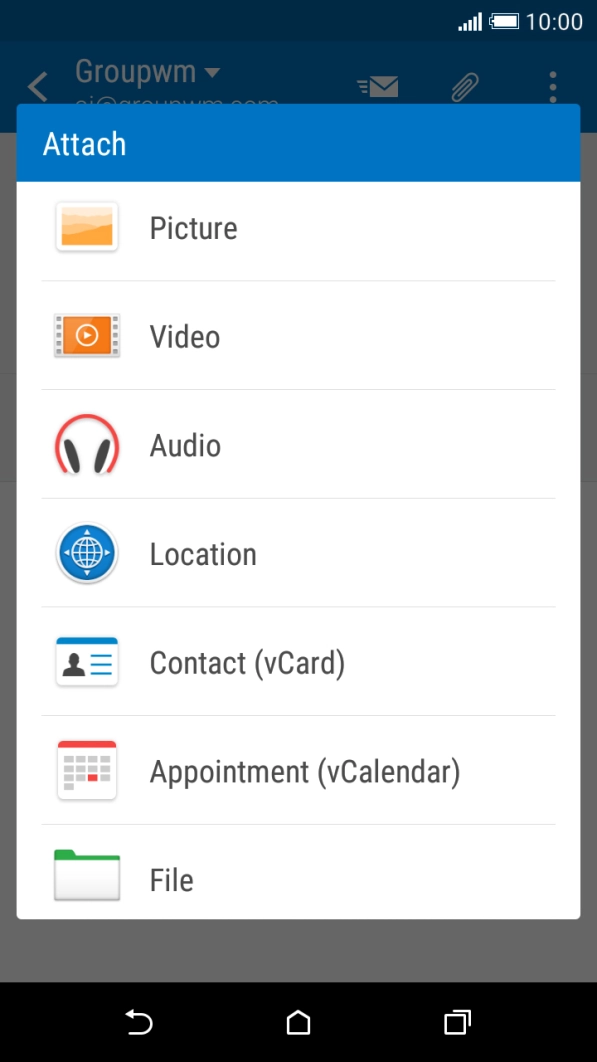The width and height of the screenshot is (597, 1062).
Task: Choose Video as attachment
Action: click(x=298, y=336)
